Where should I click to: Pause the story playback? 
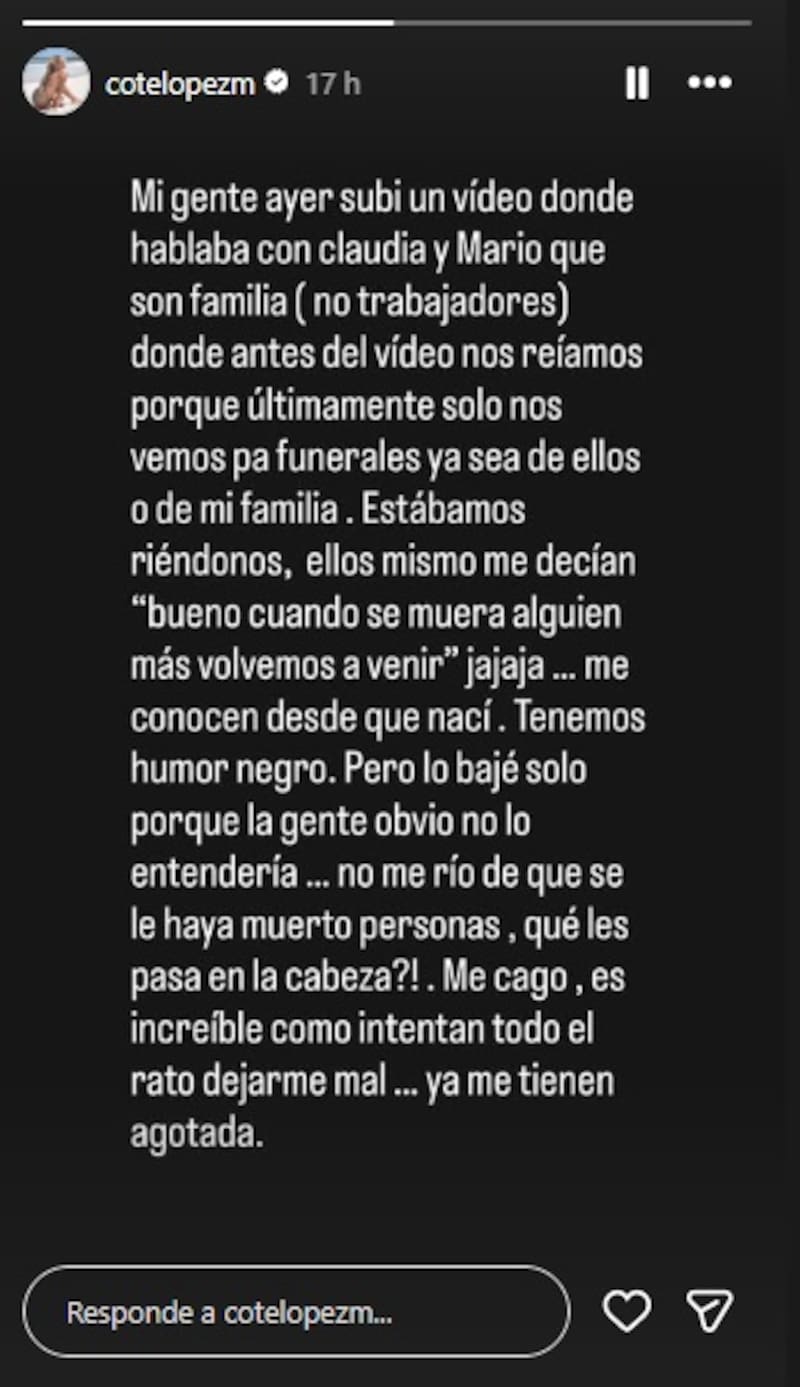[x=637, y=83]
